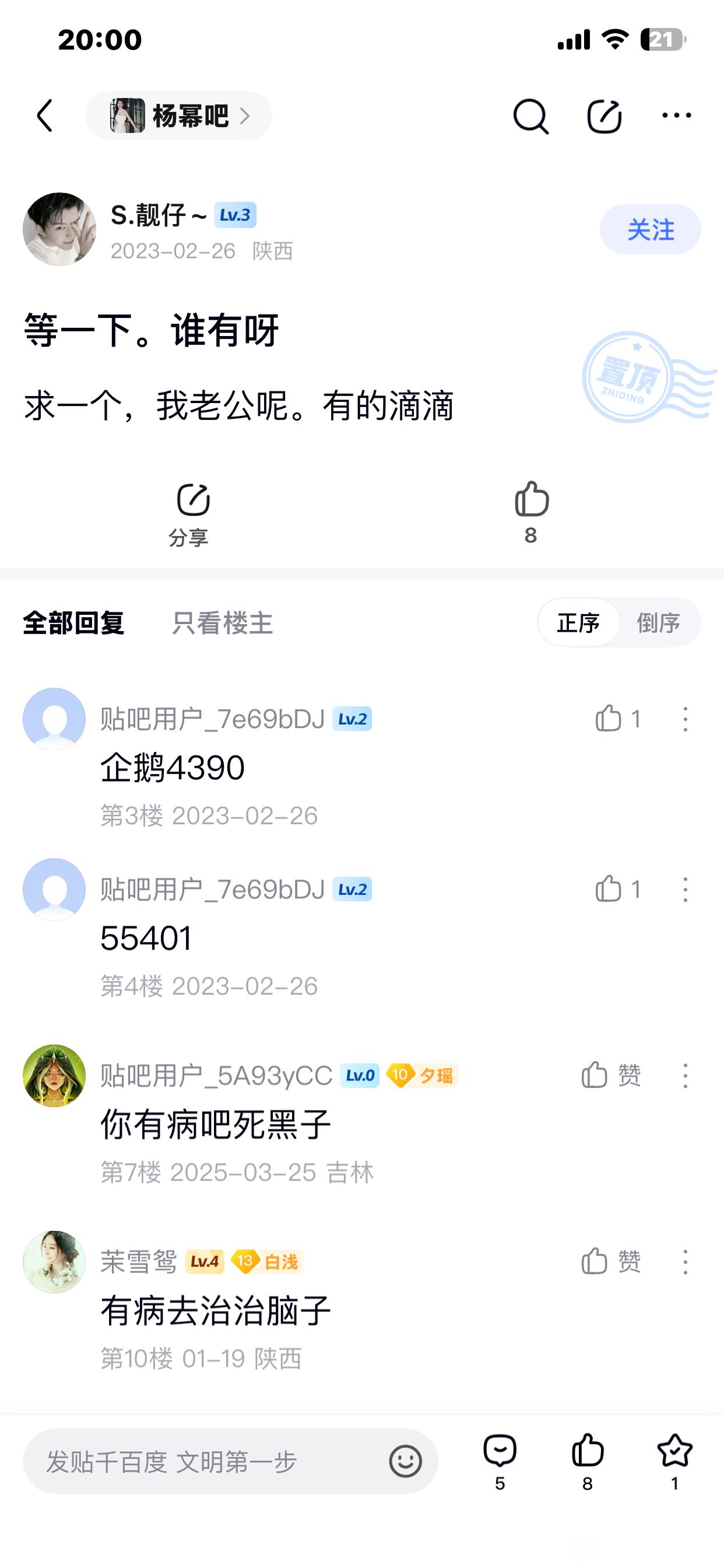
Task: Open 茉雪鸳's profile avatar
Action: coord(54,1262)
